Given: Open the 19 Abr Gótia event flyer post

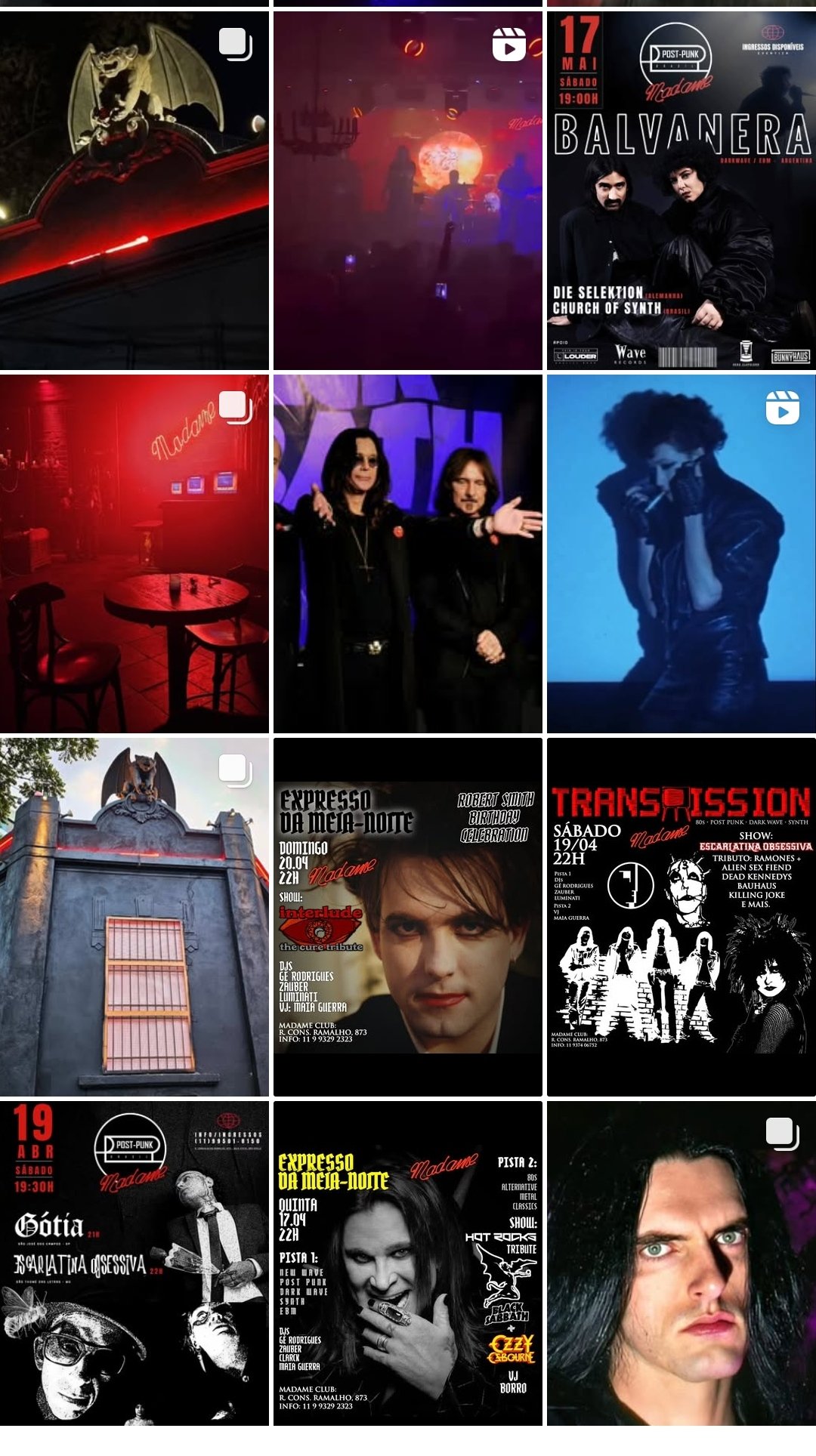Looking at the screenshot, I should (134, 1263).
